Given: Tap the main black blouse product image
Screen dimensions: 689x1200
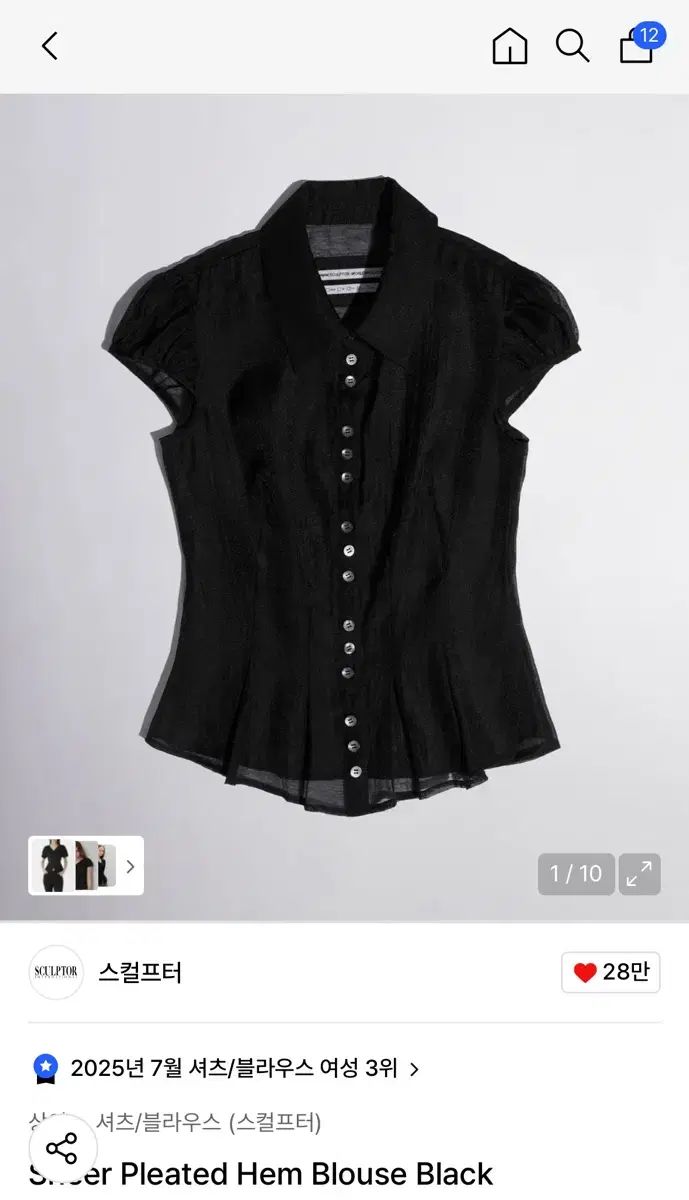Looking at the screenshot, I should click(x=344, y=500).
